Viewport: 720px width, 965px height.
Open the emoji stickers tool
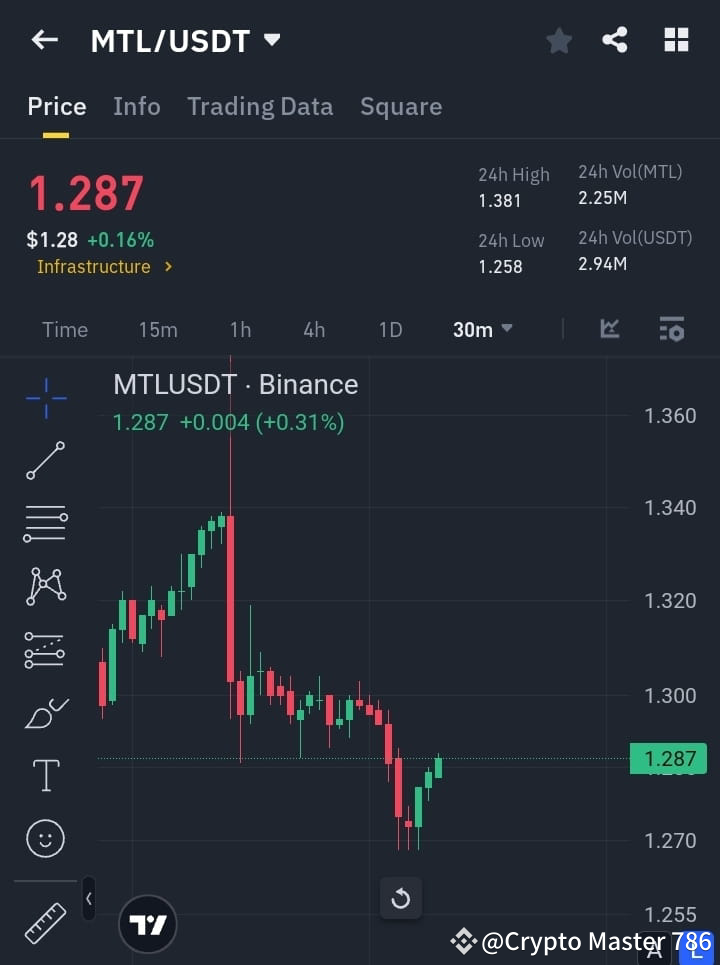click(x=45, y=838)
